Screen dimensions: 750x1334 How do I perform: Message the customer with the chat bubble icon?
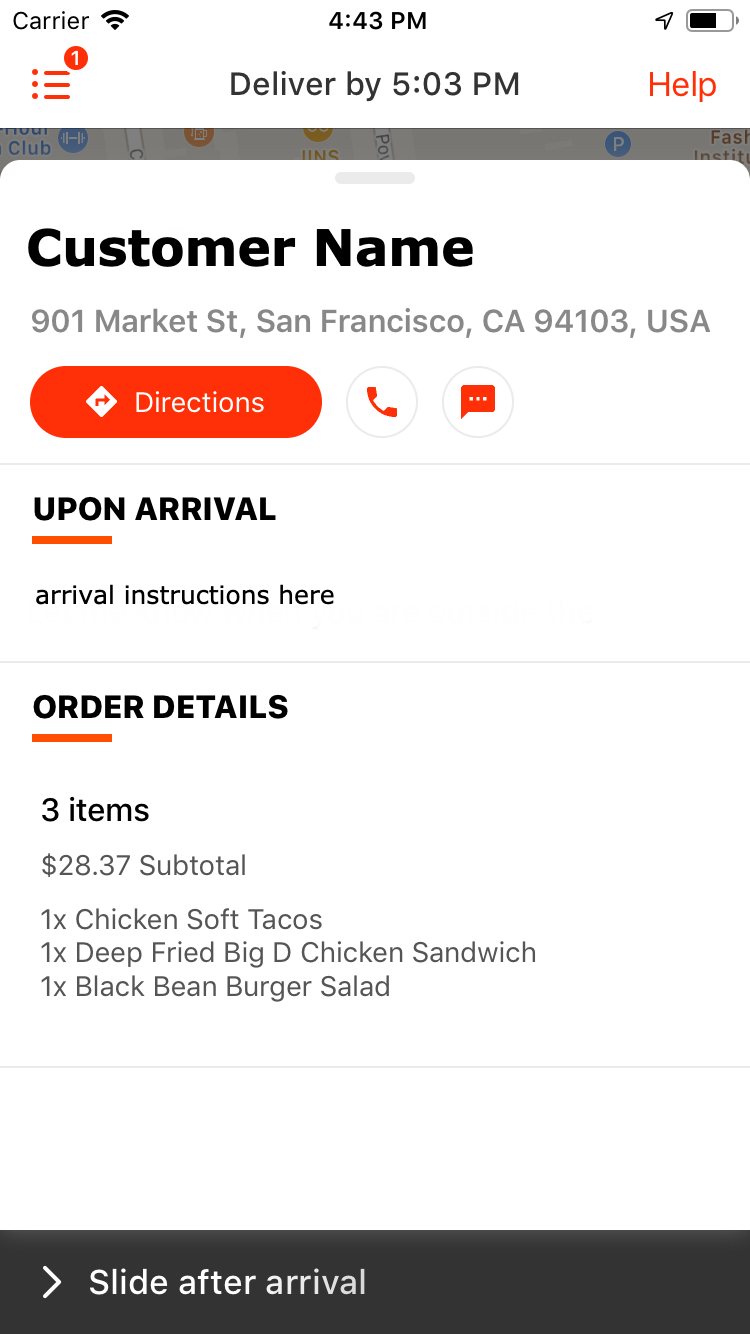(477, 401)
